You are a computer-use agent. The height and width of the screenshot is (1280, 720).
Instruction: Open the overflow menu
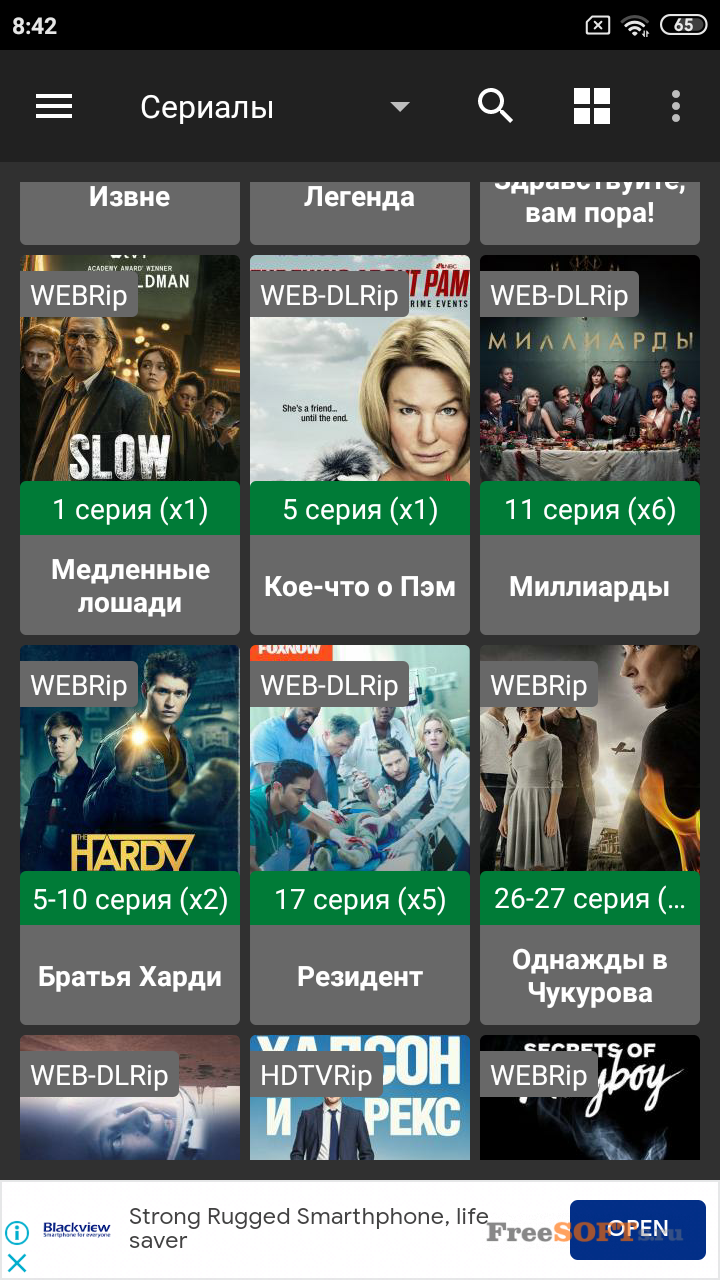676,106
